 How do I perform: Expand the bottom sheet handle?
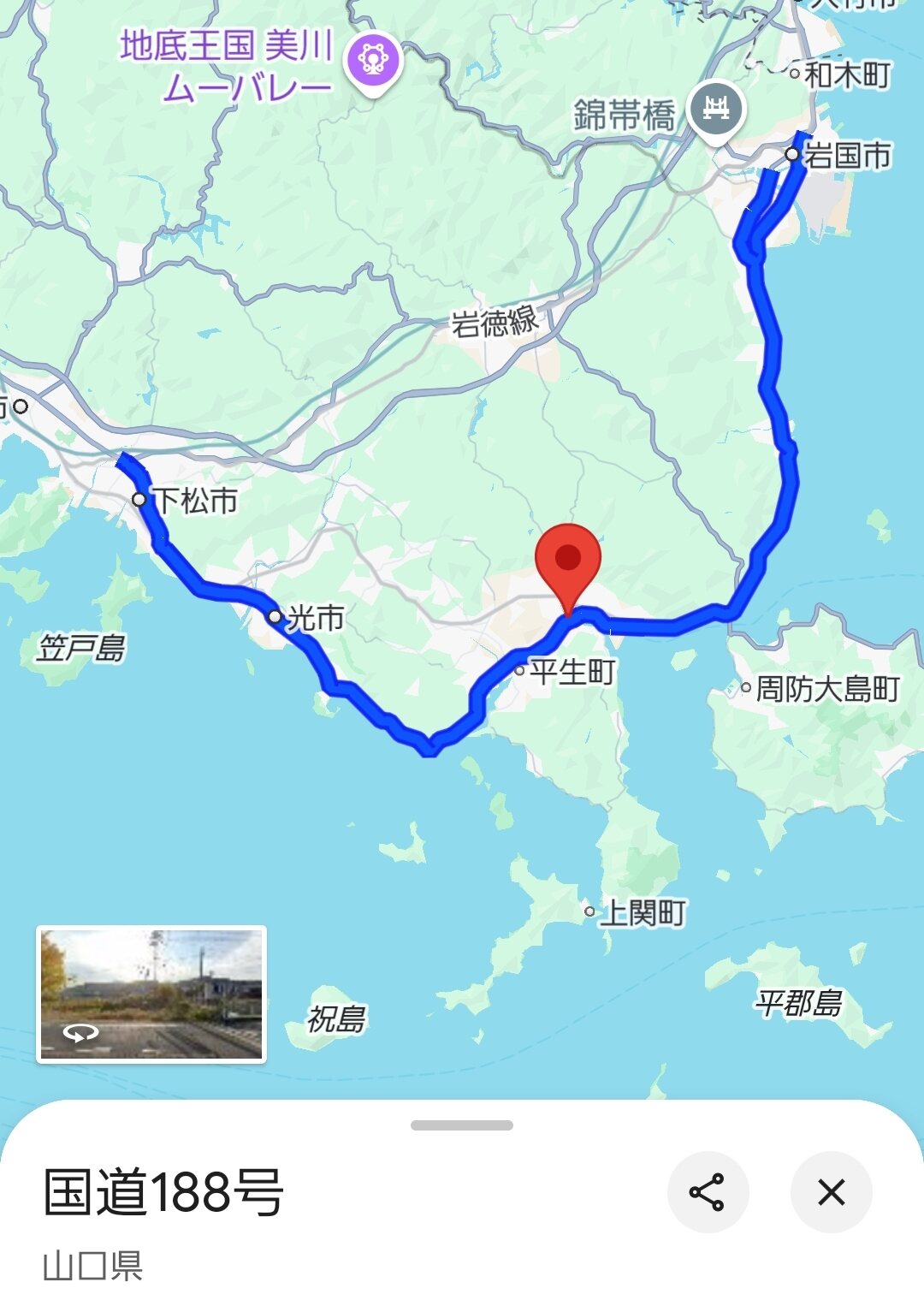point(462,1125)
